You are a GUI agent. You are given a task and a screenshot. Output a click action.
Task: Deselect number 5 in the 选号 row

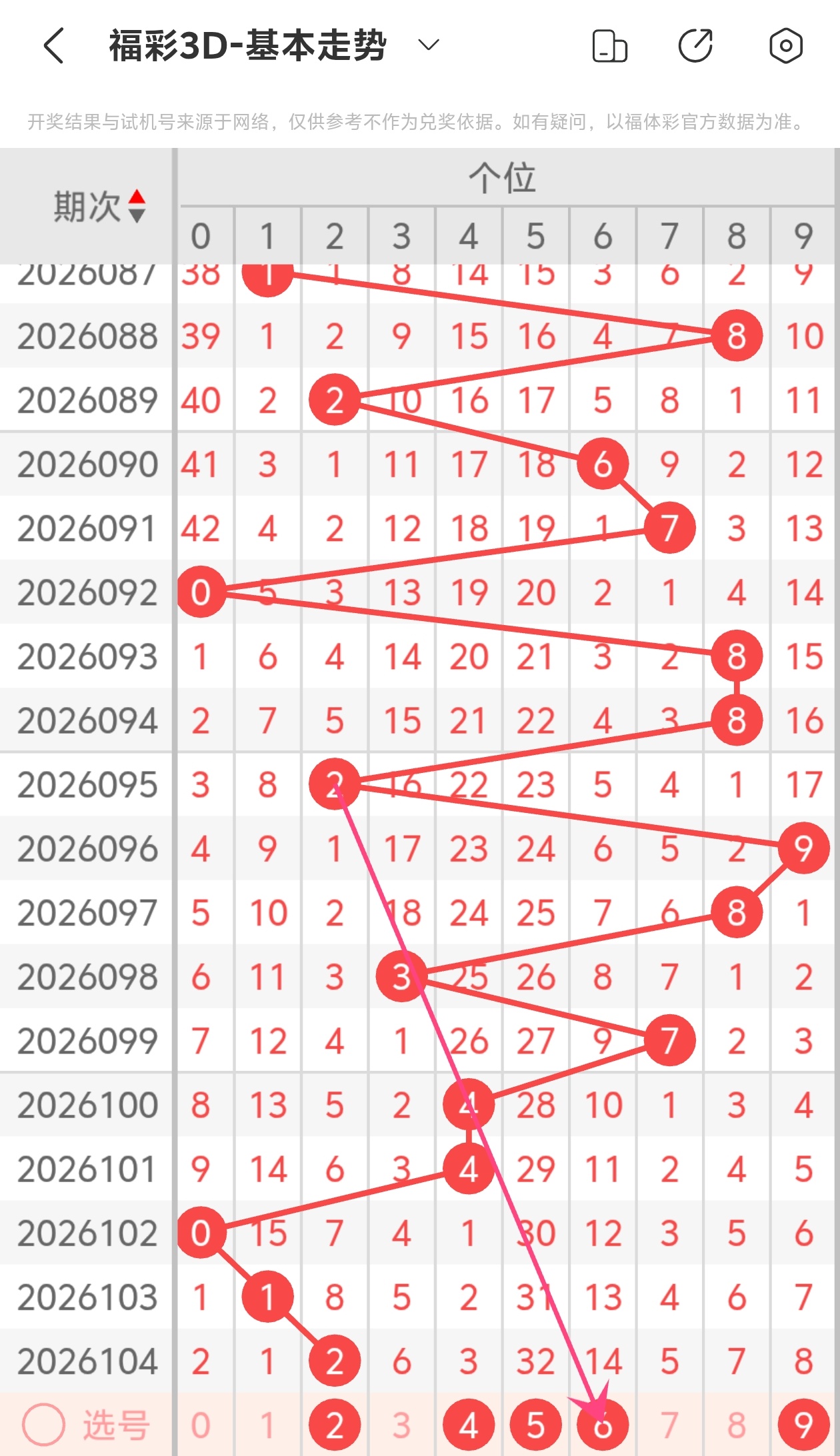(x=535, y=1425)
